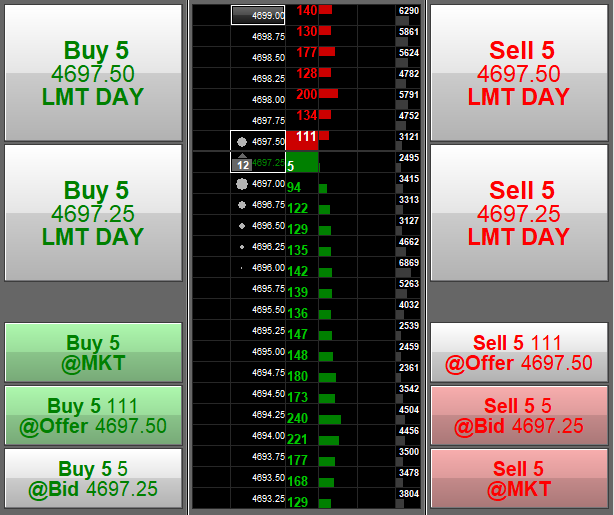The height and width of the screenshot is (515, 614).
Task: Place Buy 5 at 4697.25 LMT DAY
Action: click(93, 213)
